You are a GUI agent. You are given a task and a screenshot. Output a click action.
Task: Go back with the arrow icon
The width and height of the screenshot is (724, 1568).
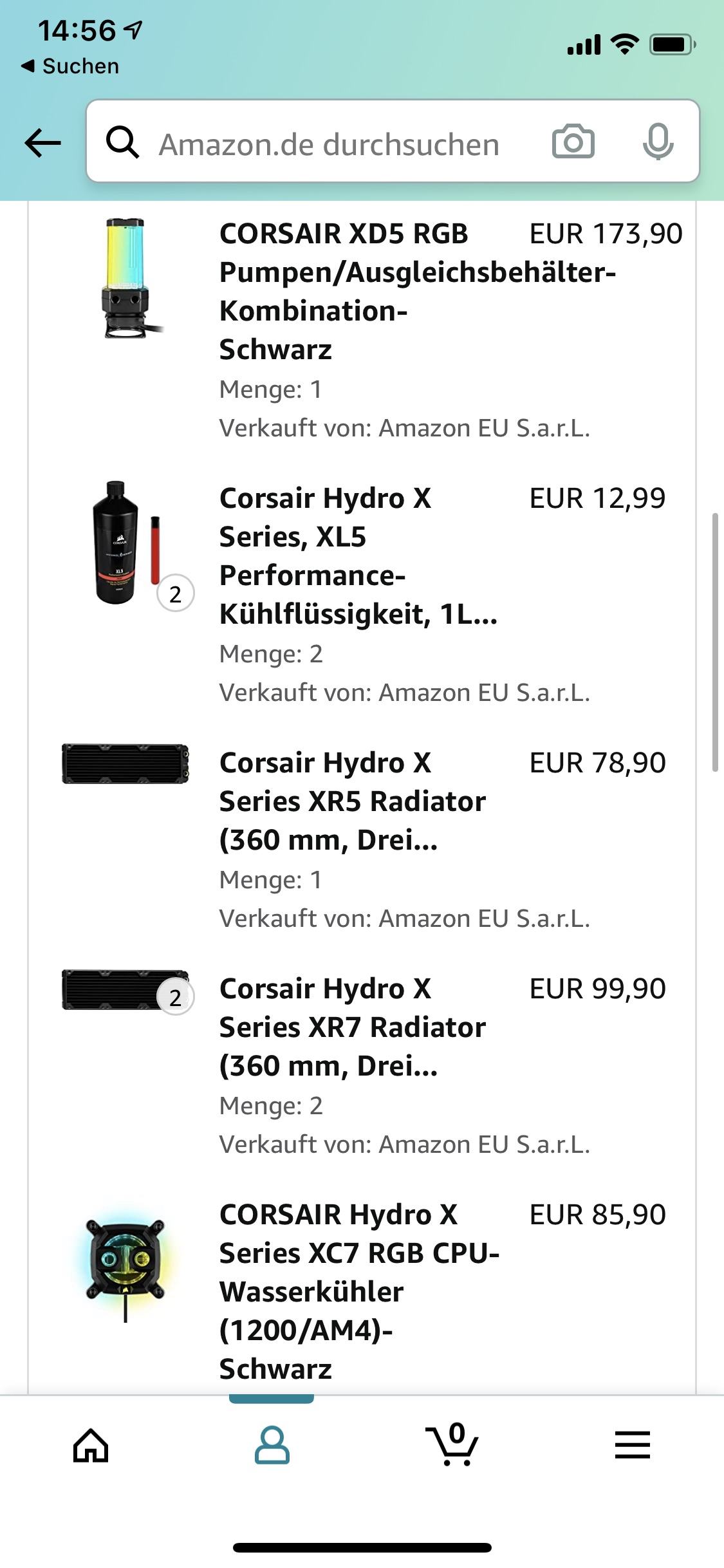point(42,143)
